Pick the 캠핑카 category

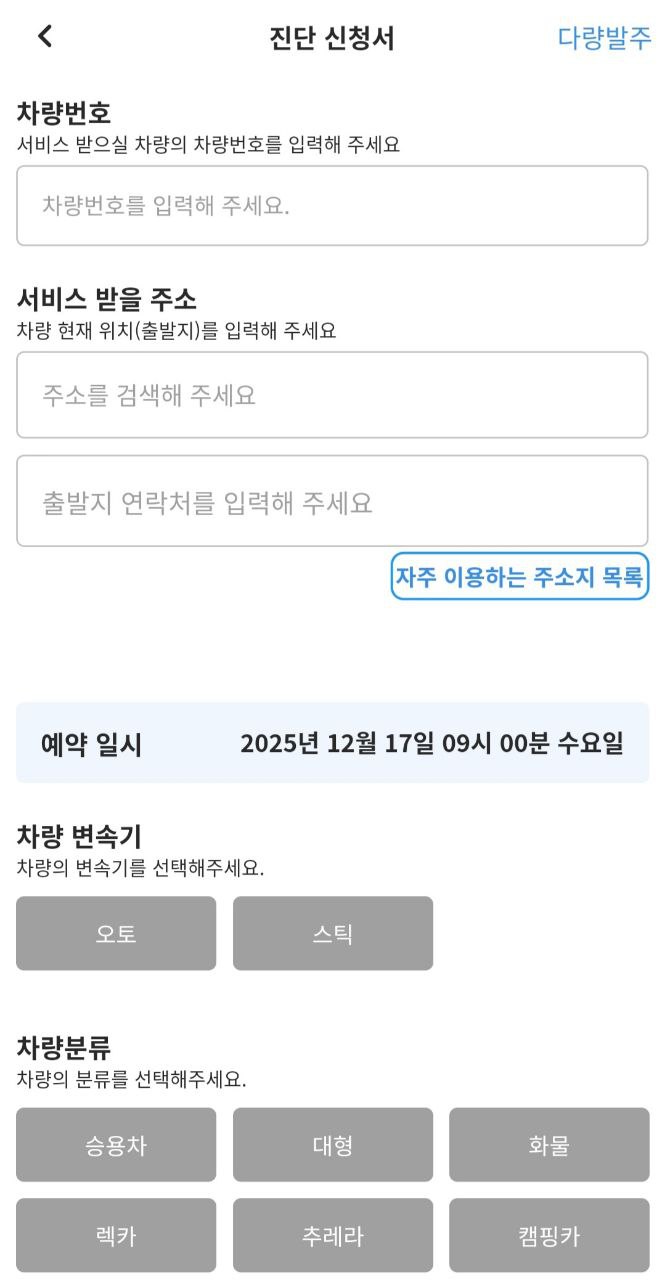coord(548,1235)
